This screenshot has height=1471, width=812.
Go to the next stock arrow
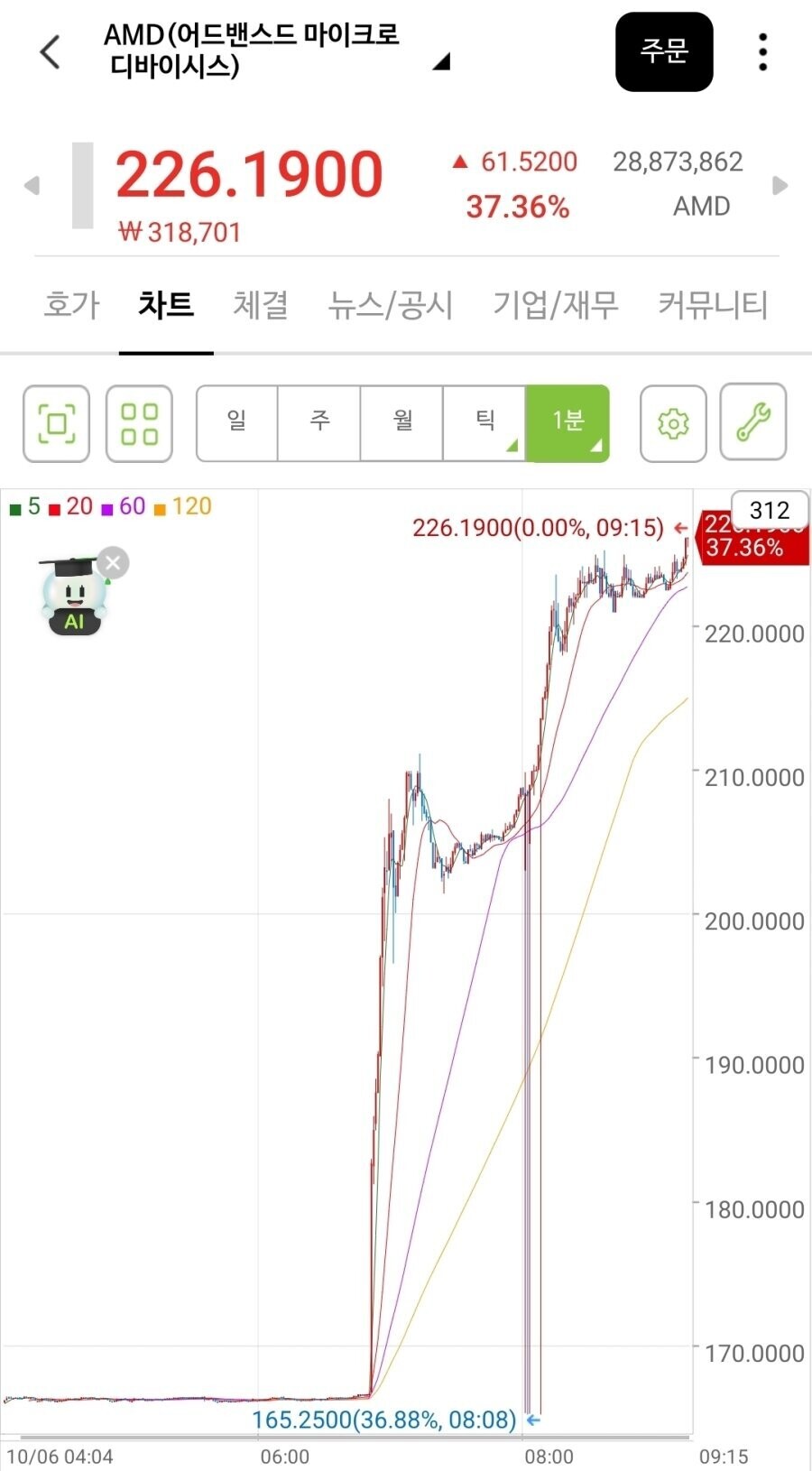[780, 186]
